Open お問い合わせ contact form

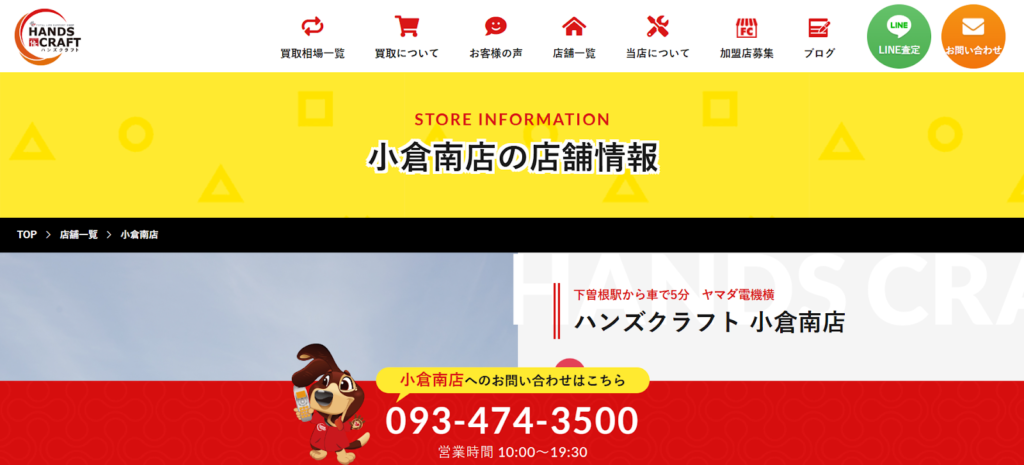[972, 36]
